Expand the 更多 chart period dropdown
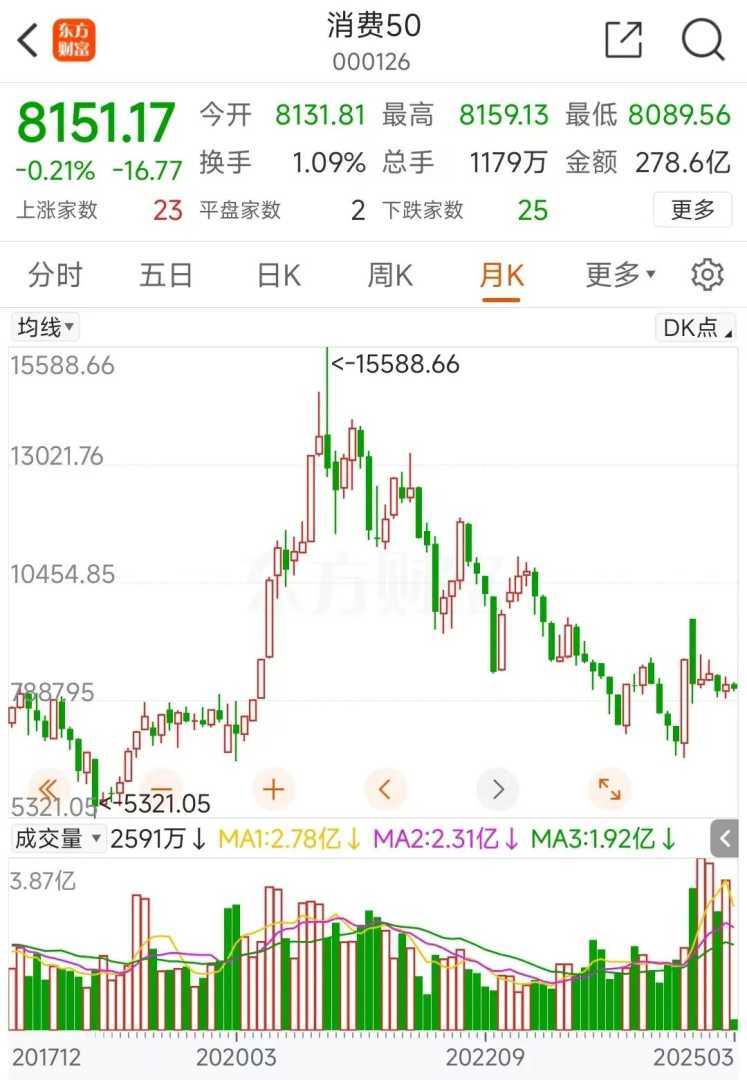The width and height of the screenshot is (747, 1080). 620,275
